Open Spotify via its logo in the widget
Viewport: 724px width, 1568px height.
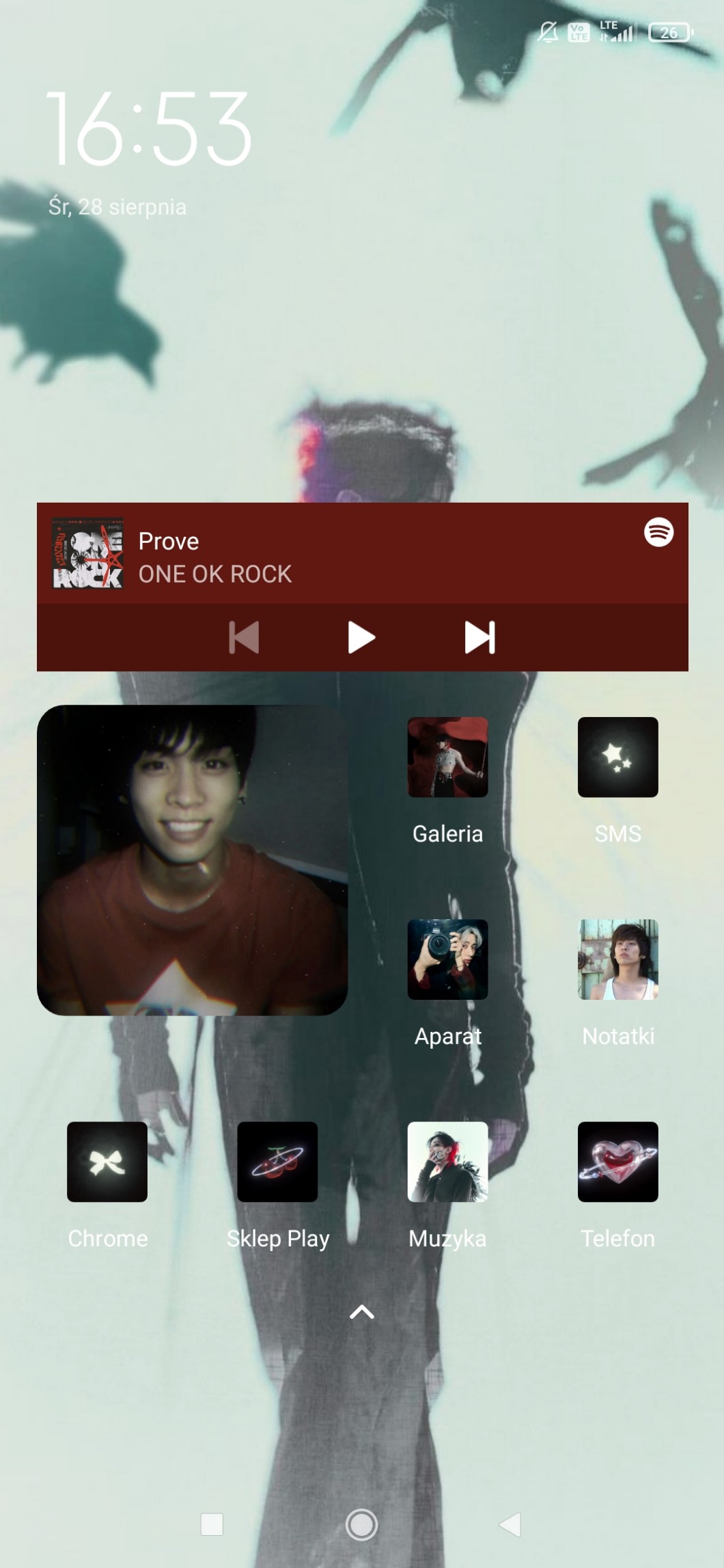(x=658, y=532)
